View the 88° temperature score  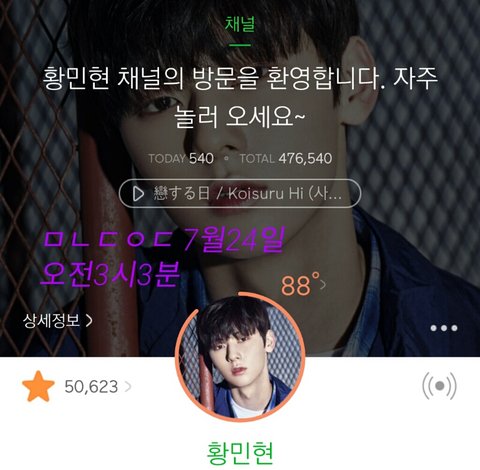pyautogui.click(x=303, y=285)
